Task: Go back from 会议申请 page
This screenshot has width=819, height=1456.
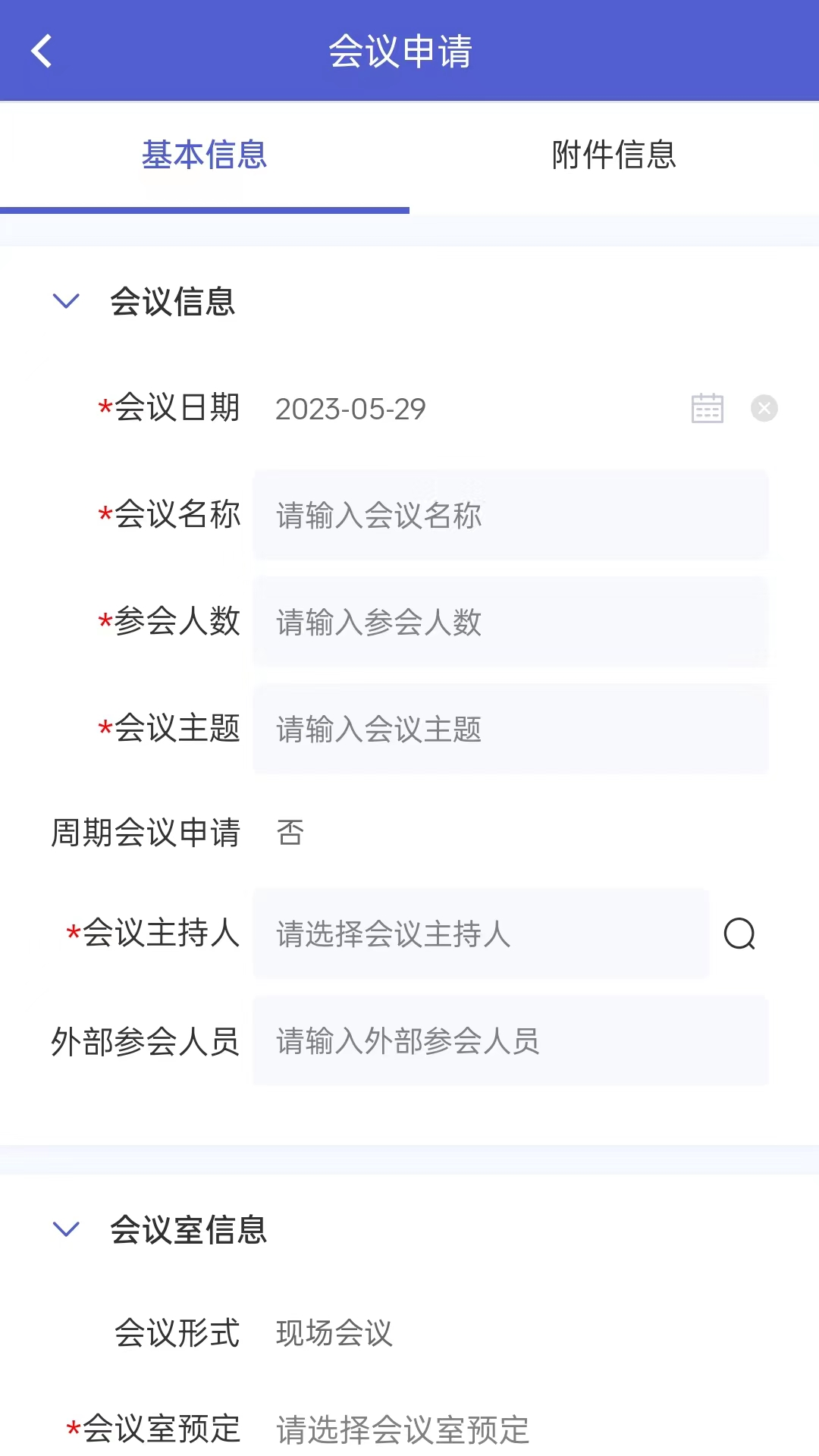Action: 42,52
